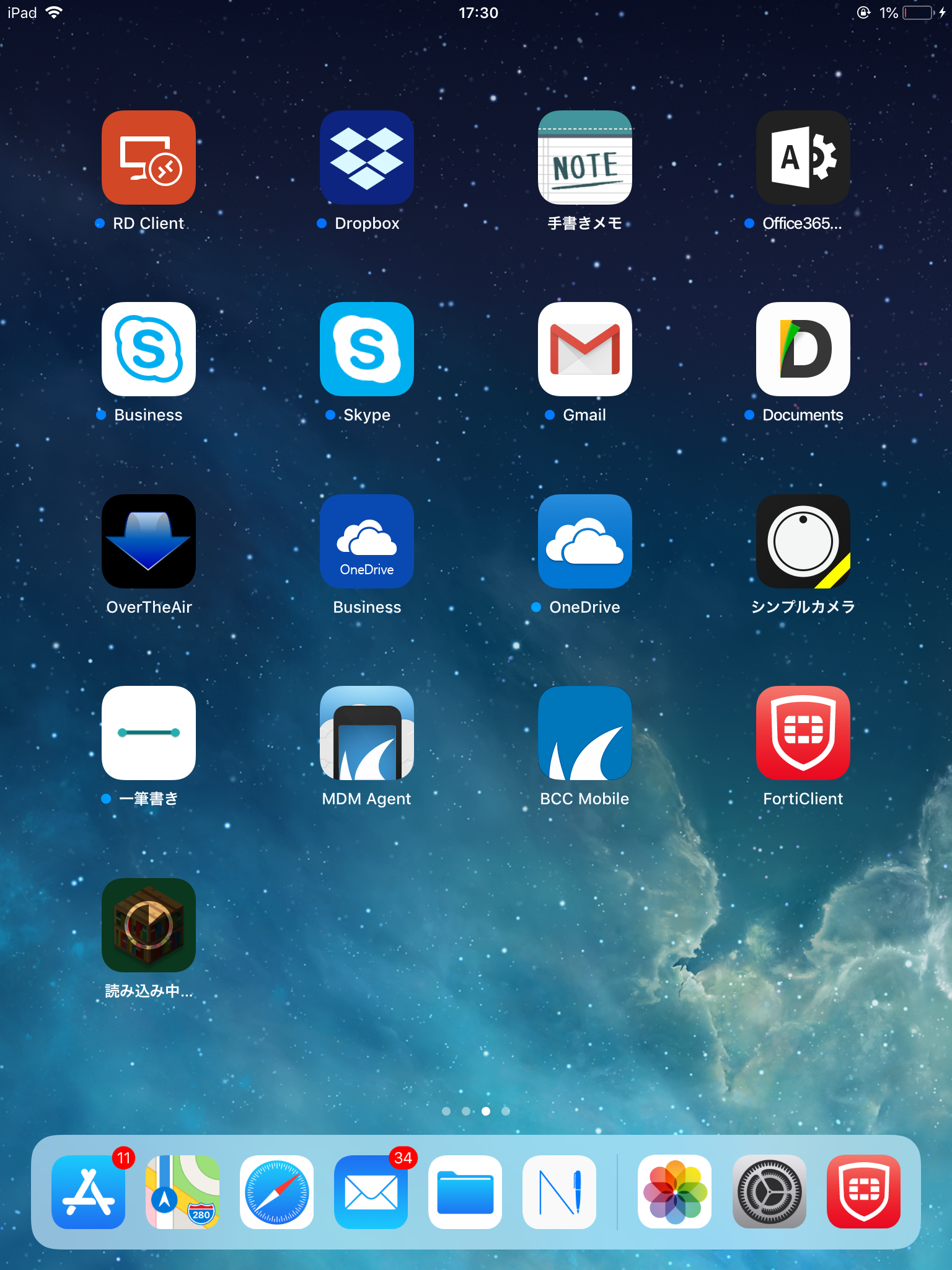Open the 一筆書き app
This screenshot has height=1270, width=952.
pos(149,732)
